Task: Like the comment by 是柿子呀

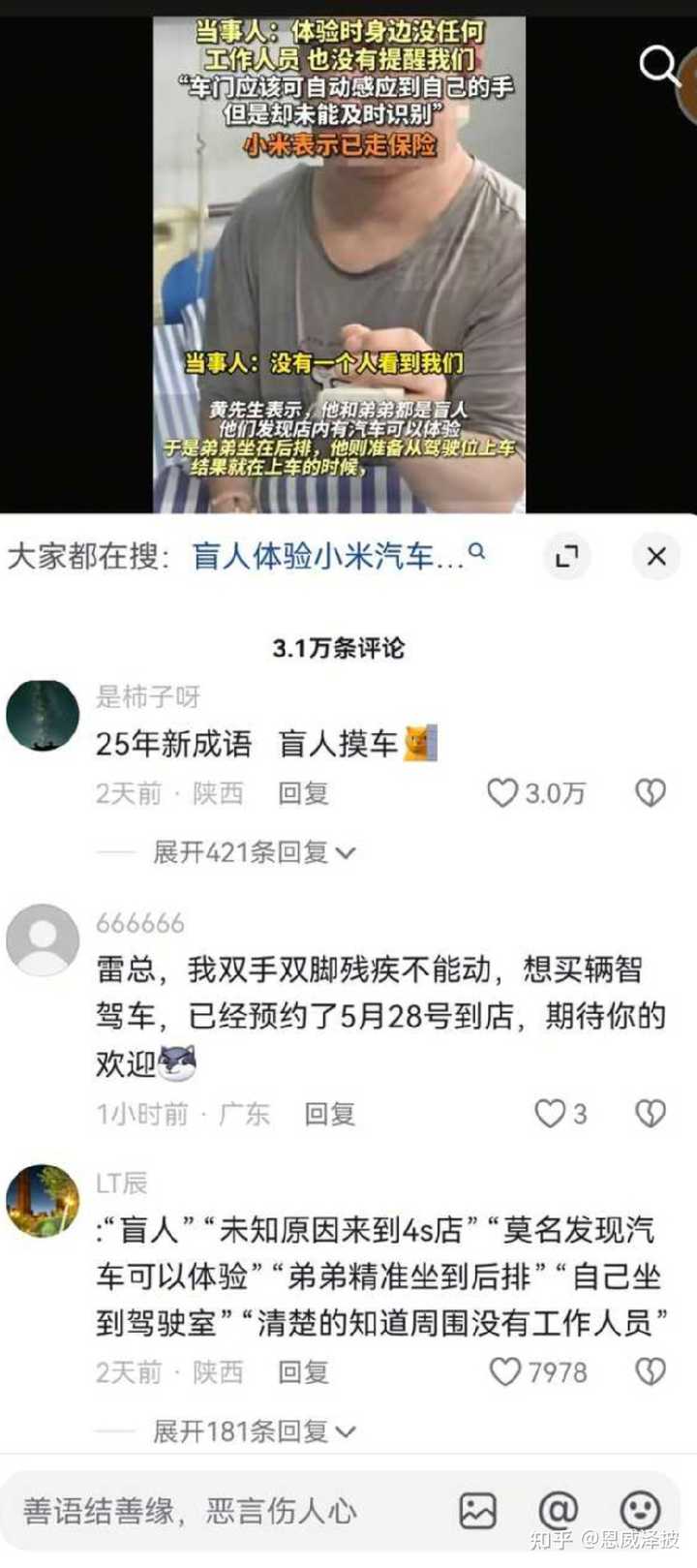Action: tap(502, 793)
